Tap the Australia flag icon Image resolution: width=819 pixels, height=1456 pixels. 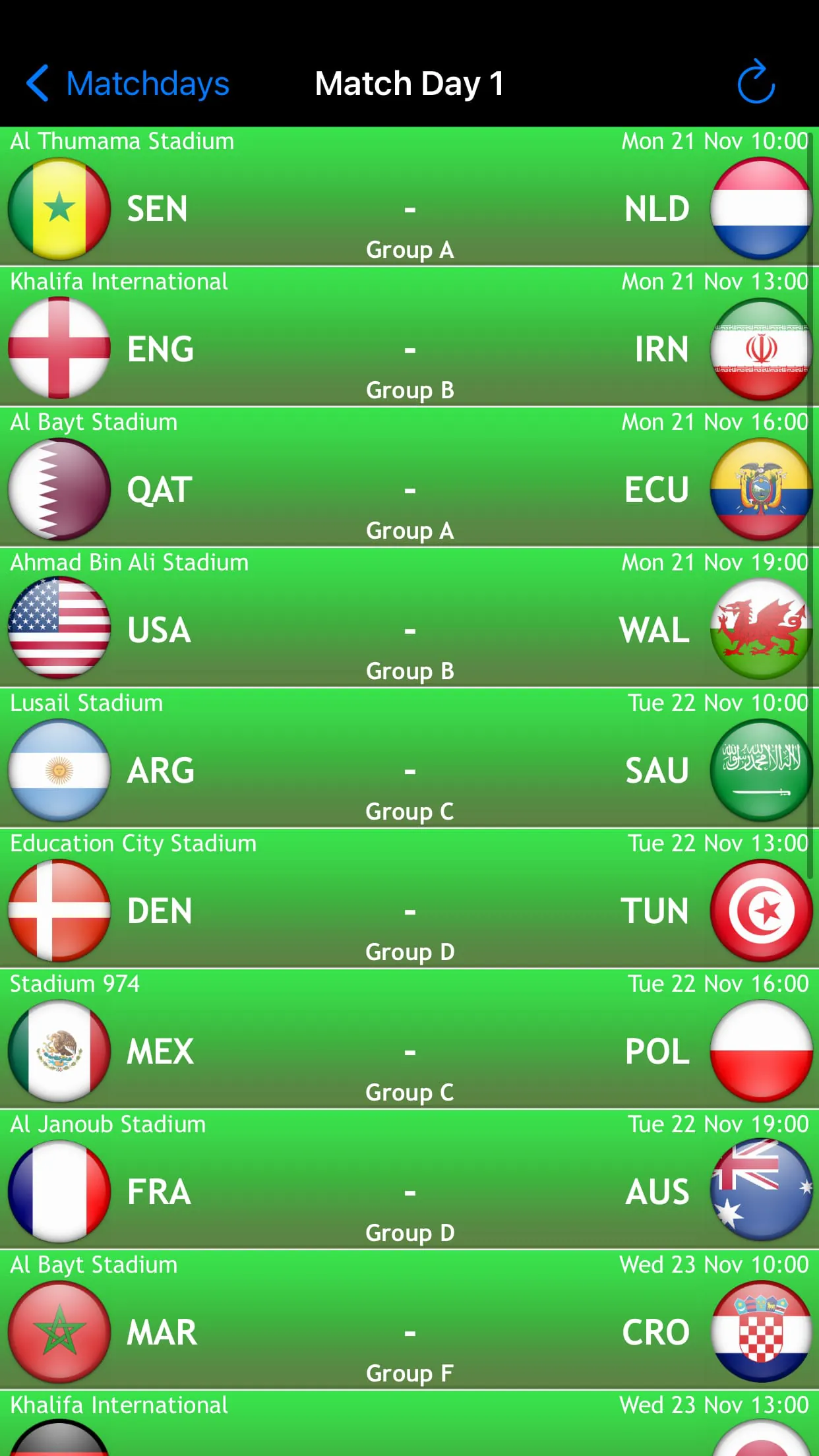760,1192
